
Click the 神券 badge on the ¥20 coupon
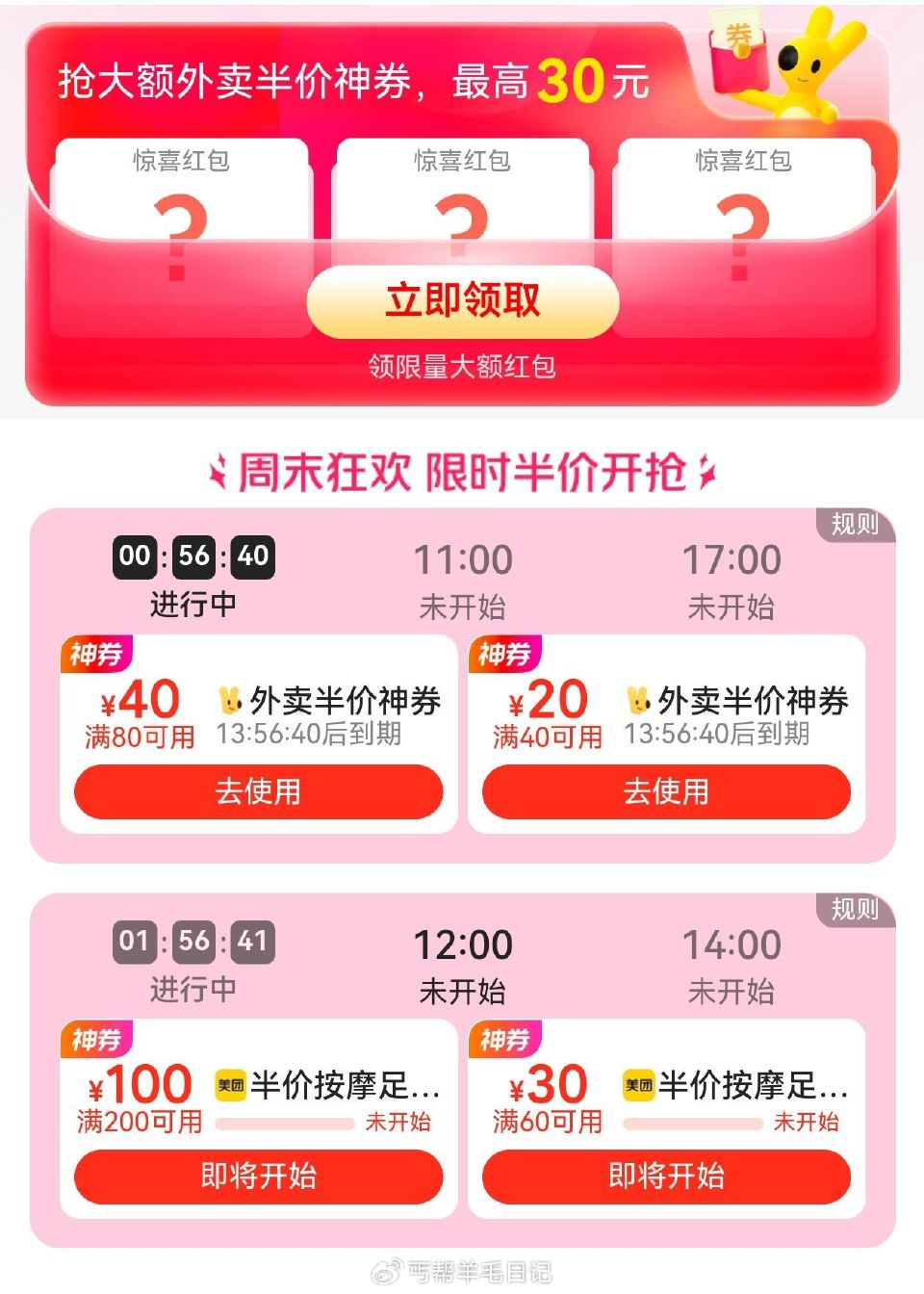coord(504,653)
